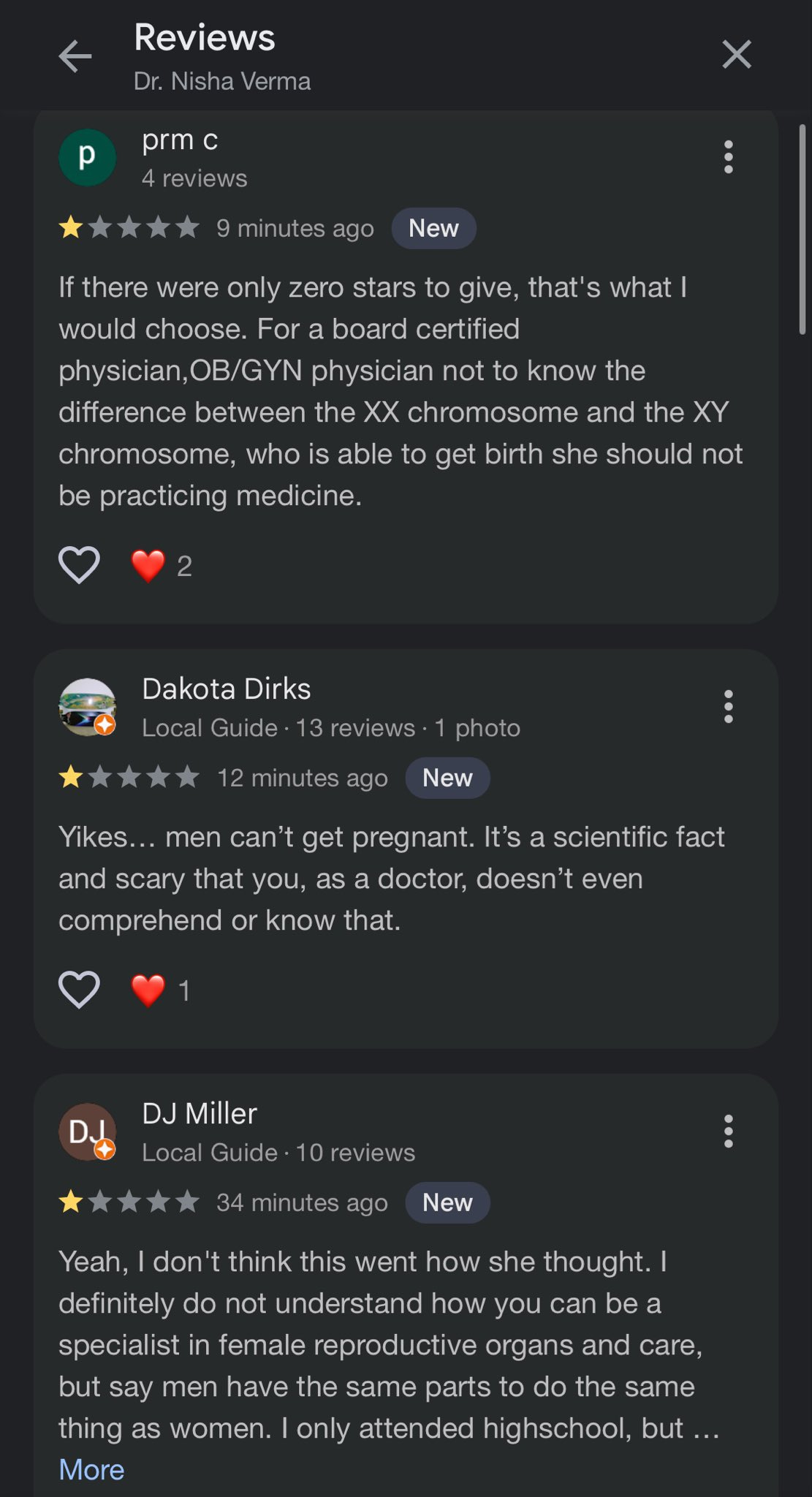View prm c's reviewer profile picture
This screenshot has width=812, height=1497.
click(x=87, y=157)
